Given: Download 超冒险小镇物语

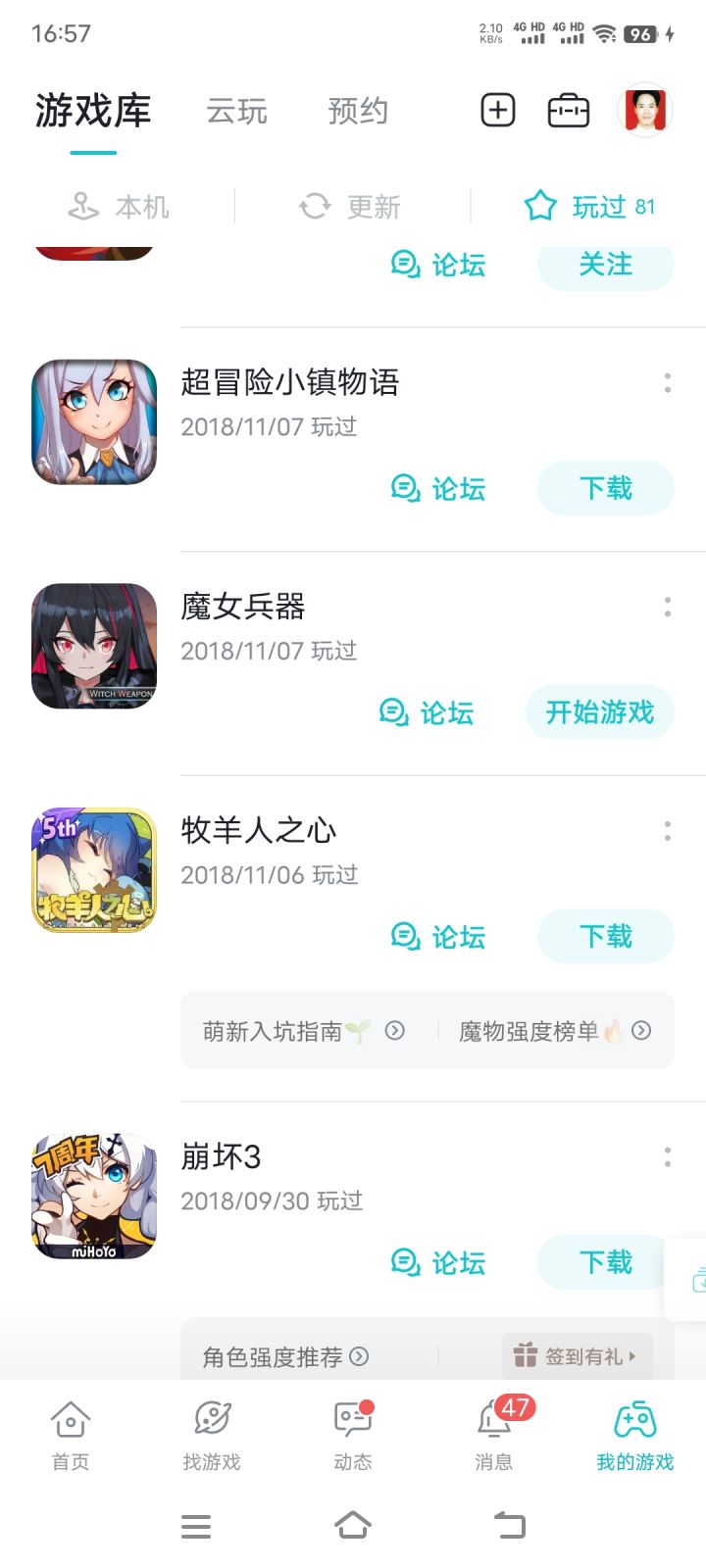Looking at the screenshot, I should (x=605, y=488).
